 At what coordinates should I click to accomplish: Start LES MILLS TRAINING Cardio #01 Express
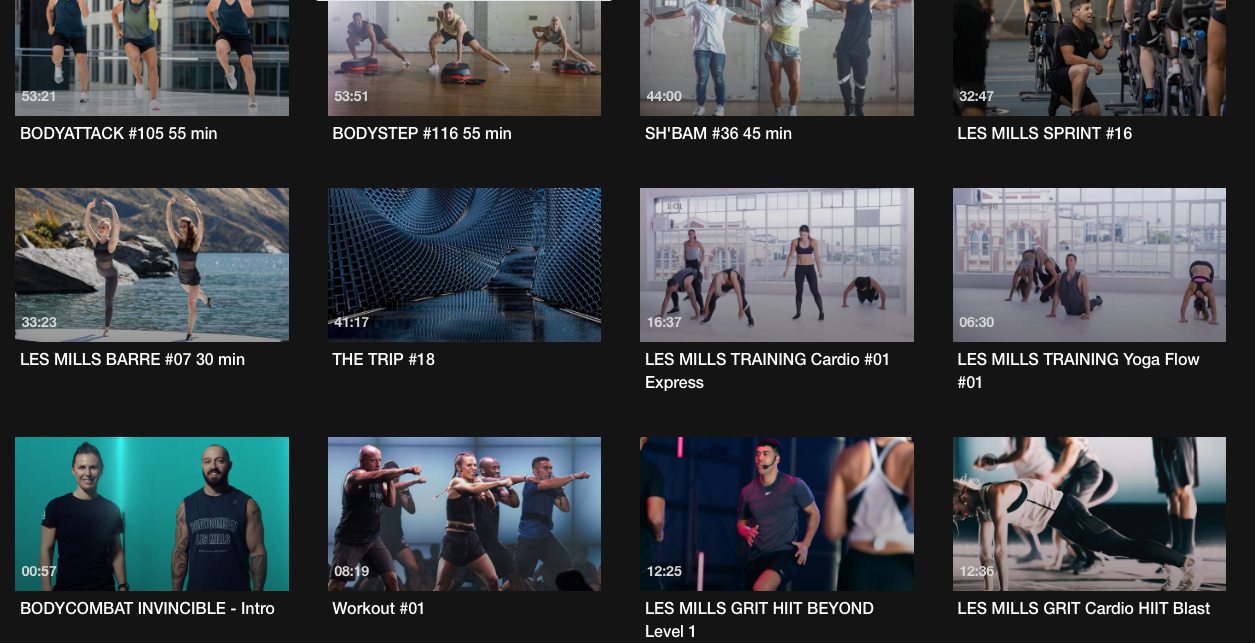click(776, 265)
